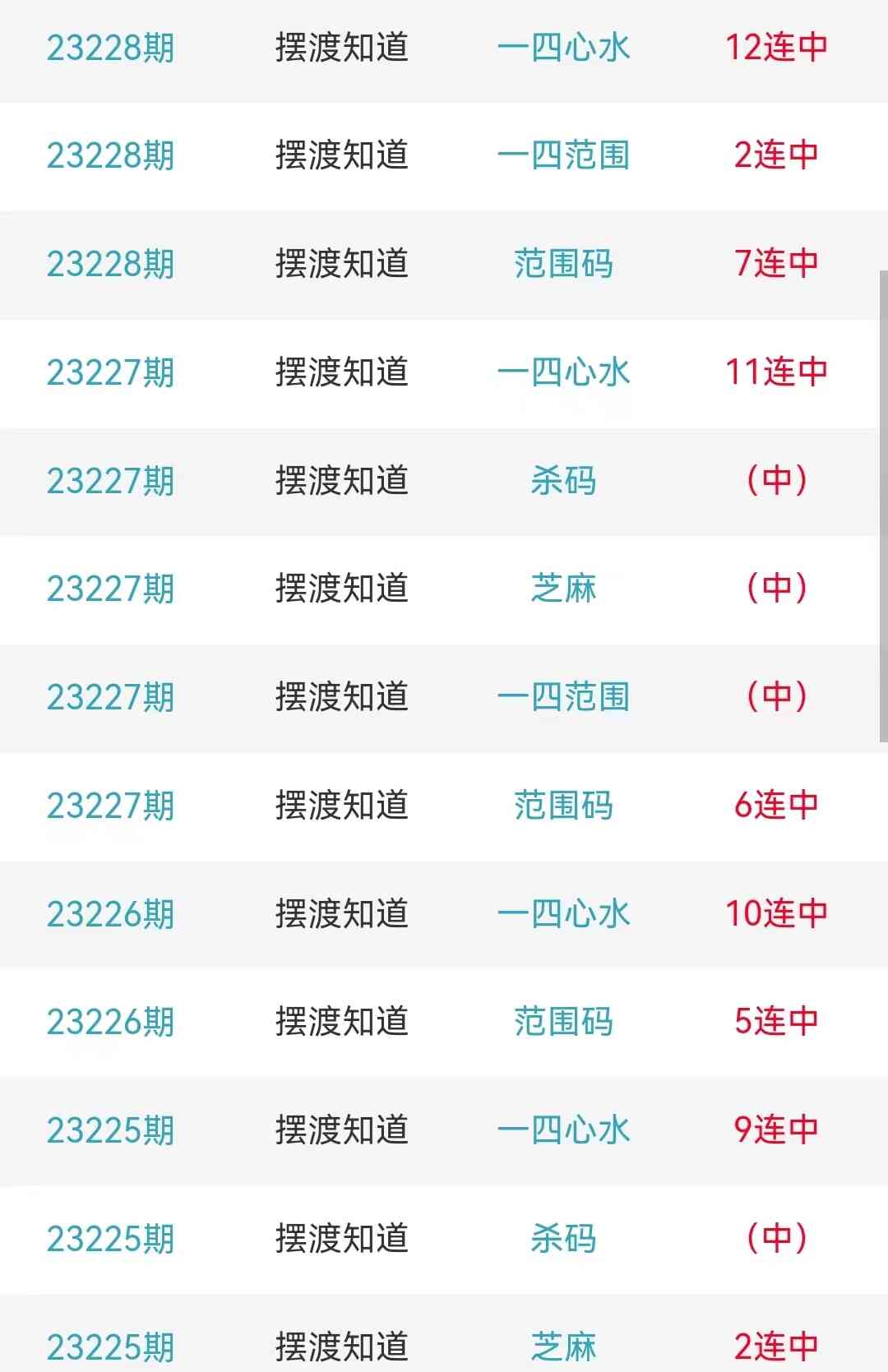This screenshot has height=1372, width=888.
Task: Select the 23227期 杀码 entry
Action: point(563,481)
